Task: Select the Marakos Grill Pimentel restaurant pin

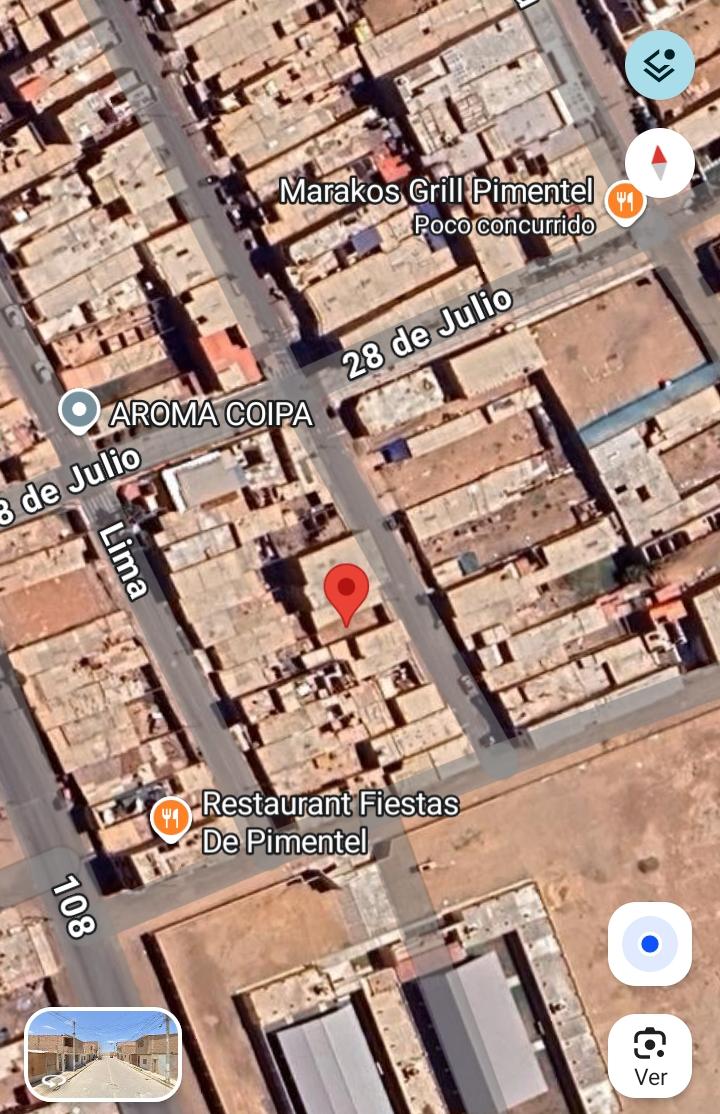Action: [624, 203]
